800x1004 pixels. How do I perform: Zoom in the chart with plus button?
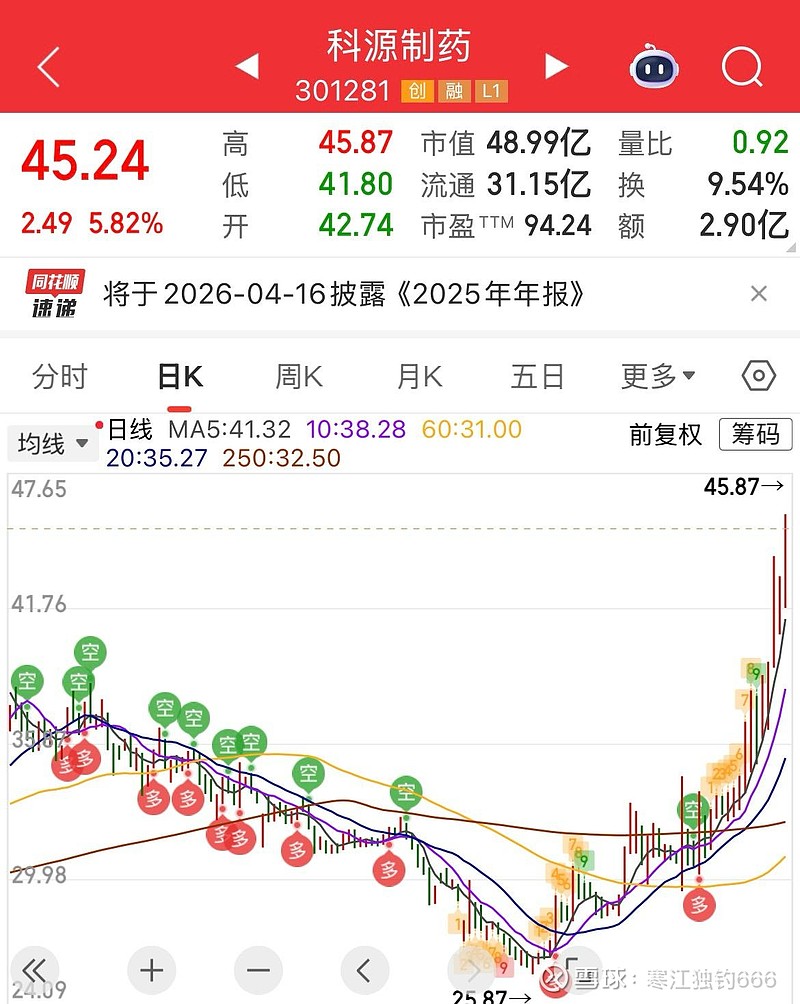click(x=151, y=970)
